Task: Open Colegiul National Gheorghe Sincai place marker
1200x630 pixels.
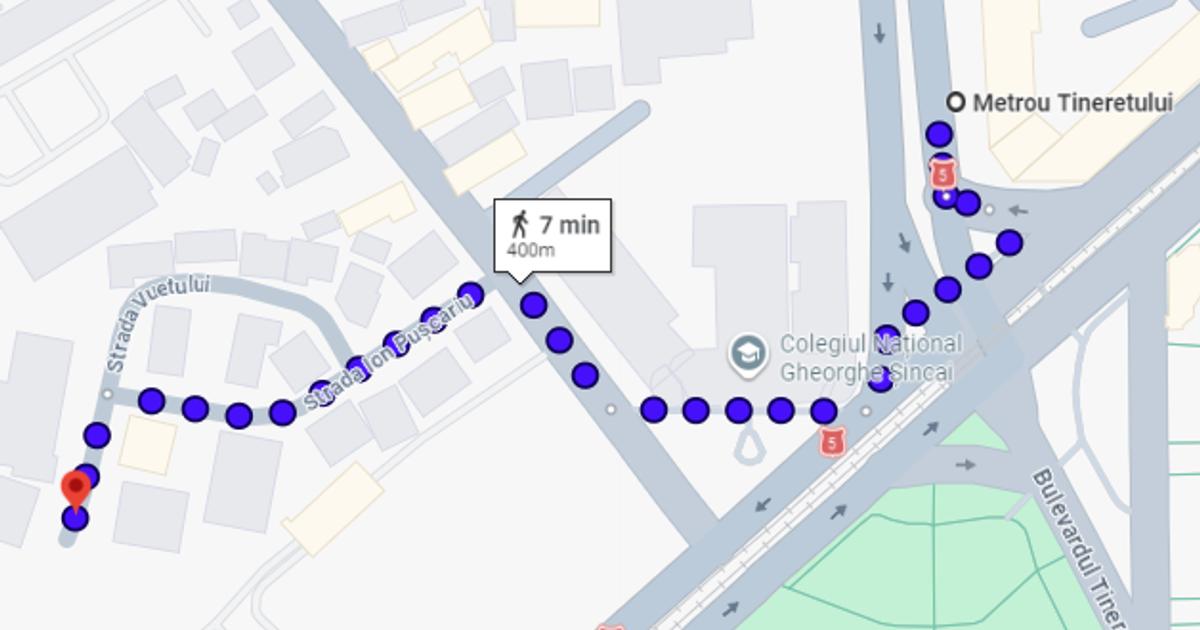Action: (x=747, y=354)
